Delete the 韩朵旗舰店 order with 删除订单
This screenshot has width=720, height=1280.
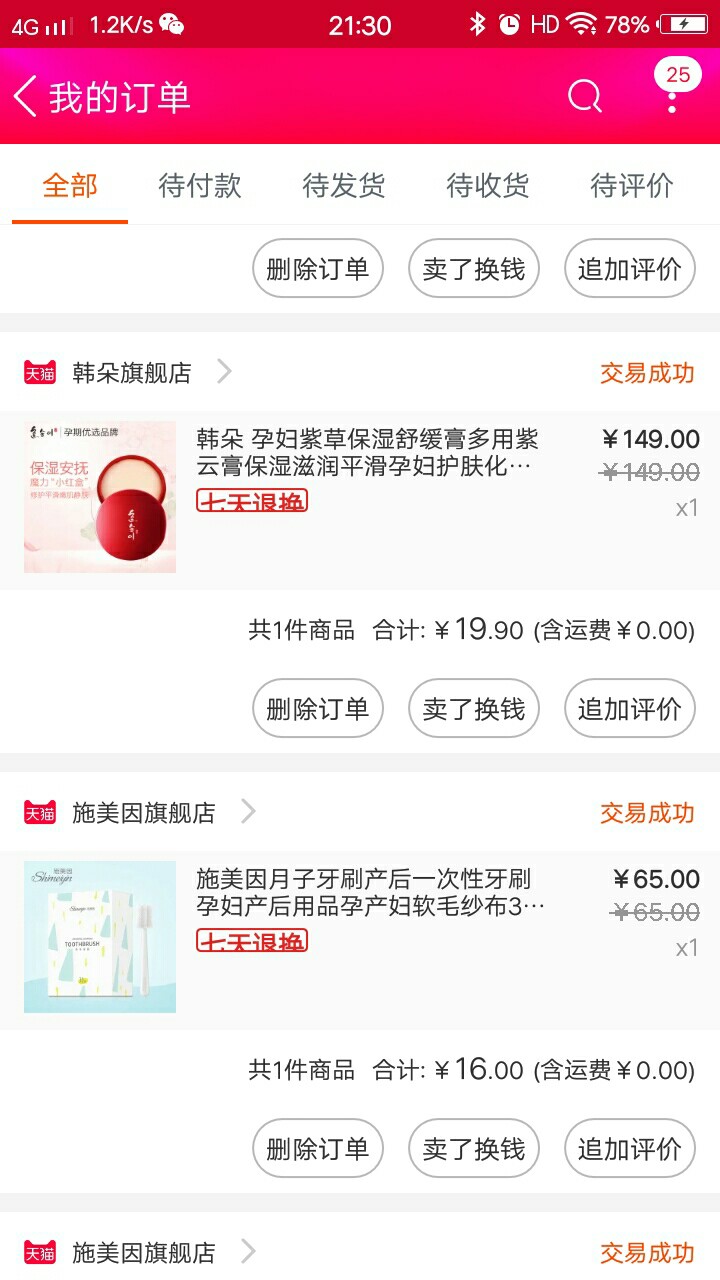[318, 708]
